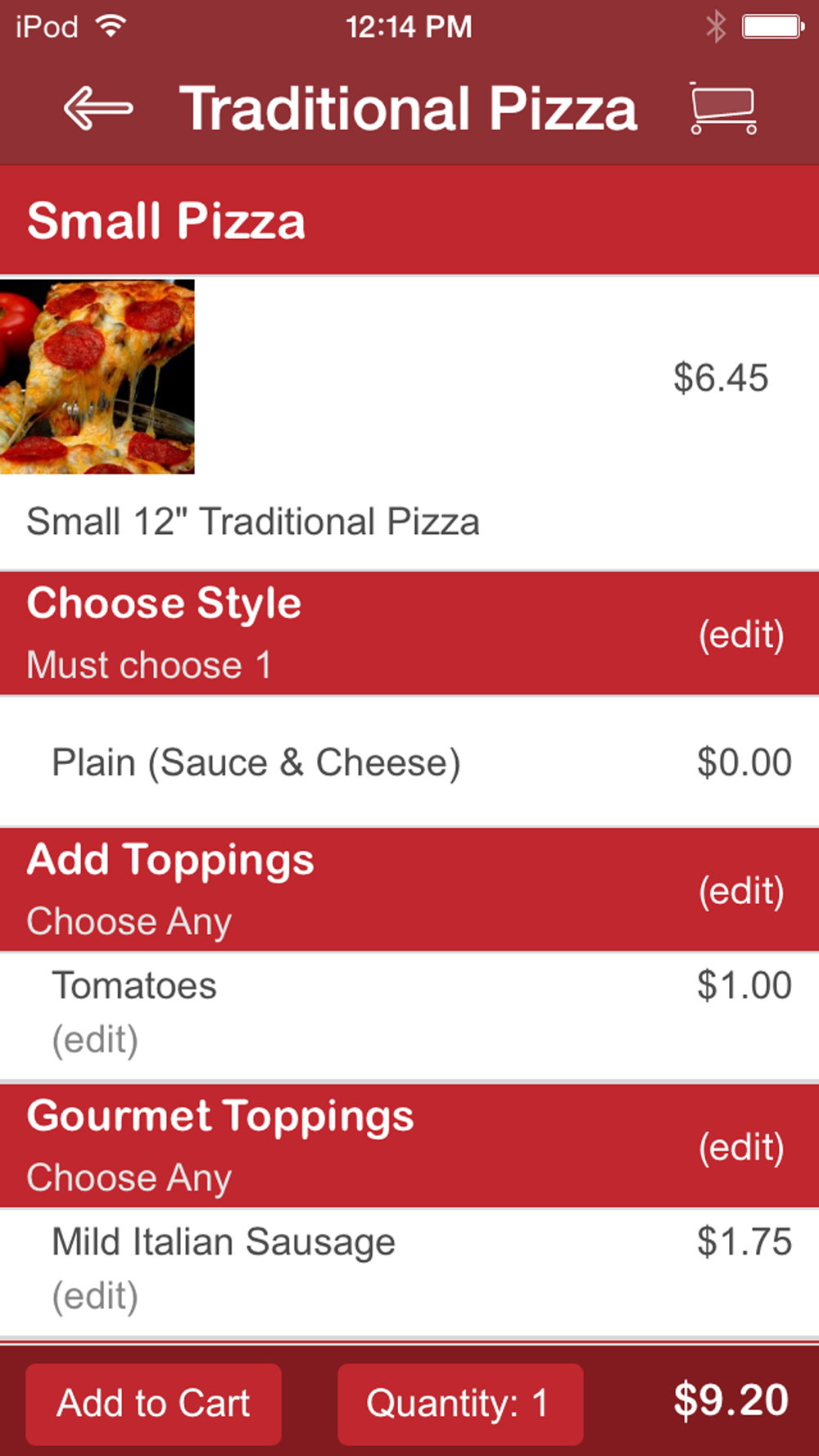Open the shopping cart

pos(722,108)
